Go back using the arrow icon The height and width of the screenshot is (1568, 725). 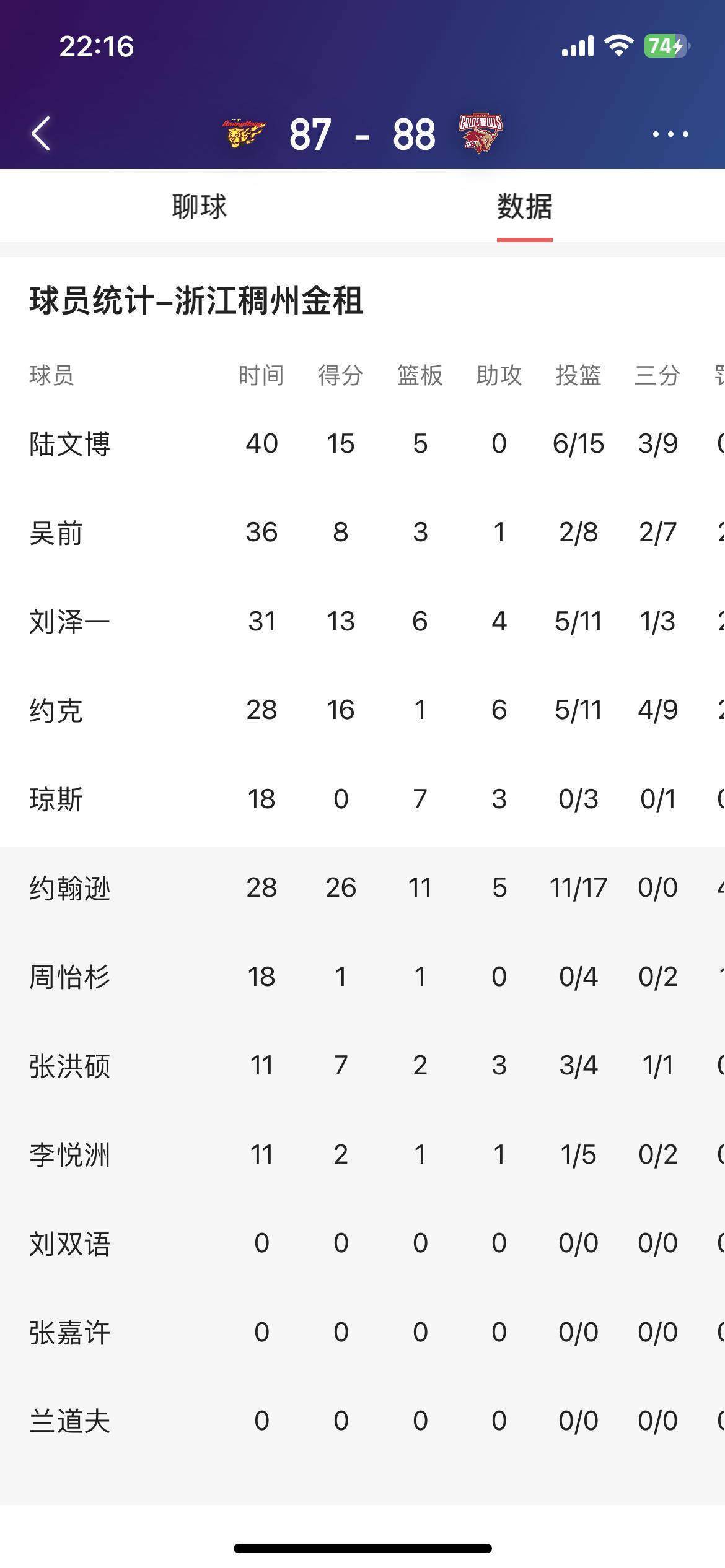pyautogui.click(x=41, y=133)
